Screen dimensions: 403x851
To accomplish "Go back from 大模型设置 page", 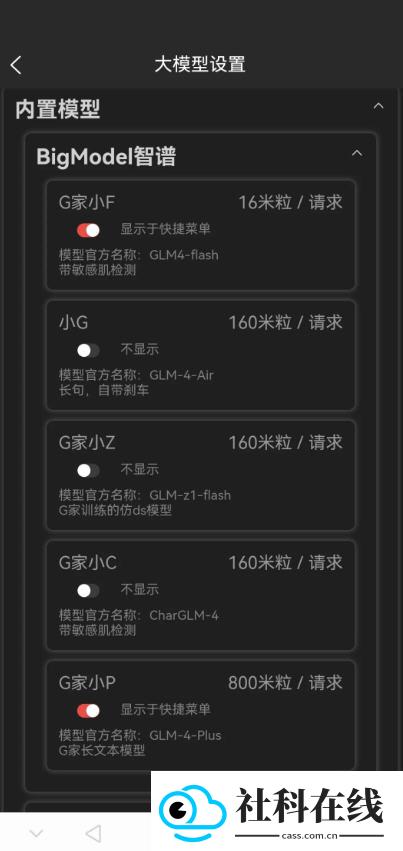I will (16, 66).
